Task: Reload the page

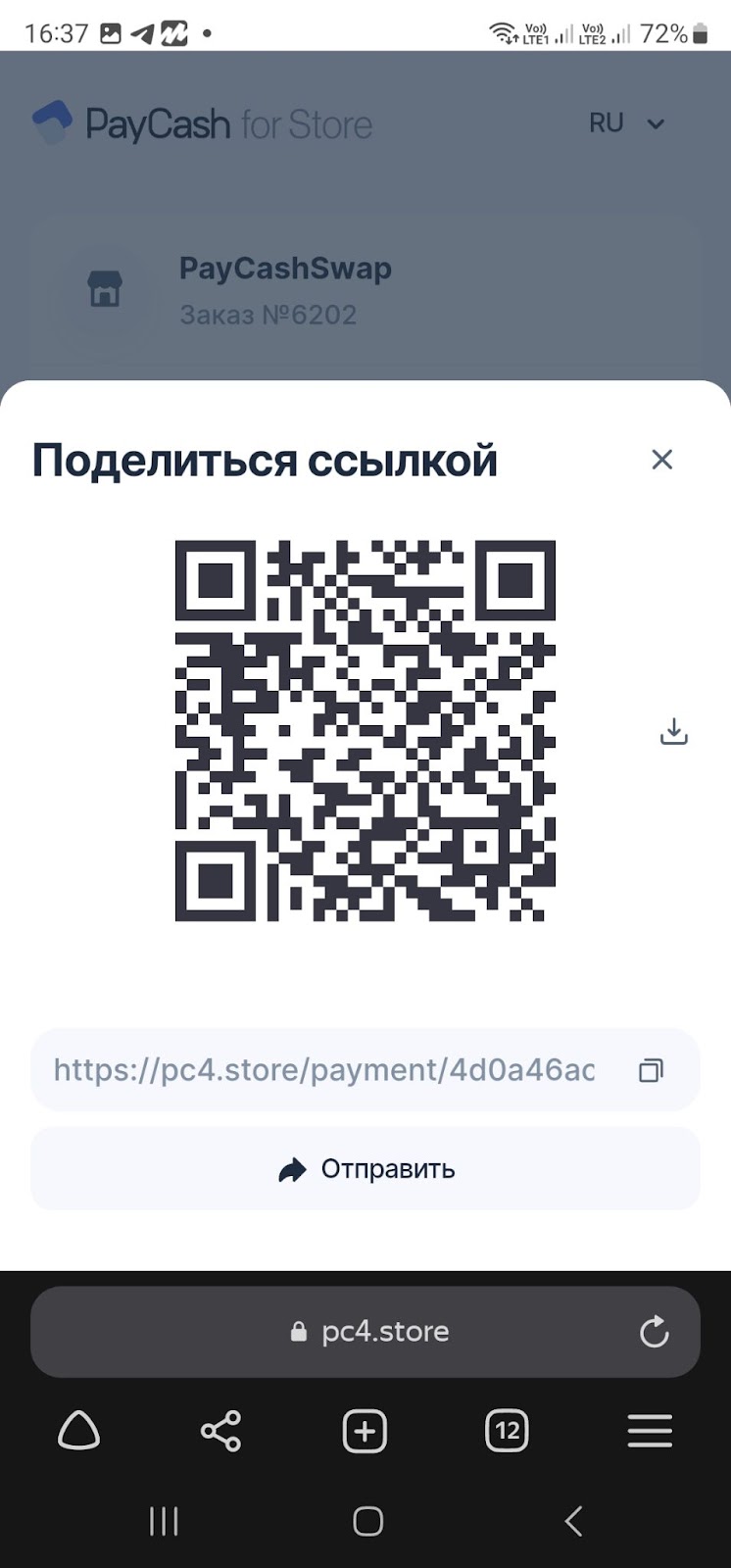Action: [x=654, y=1332]
